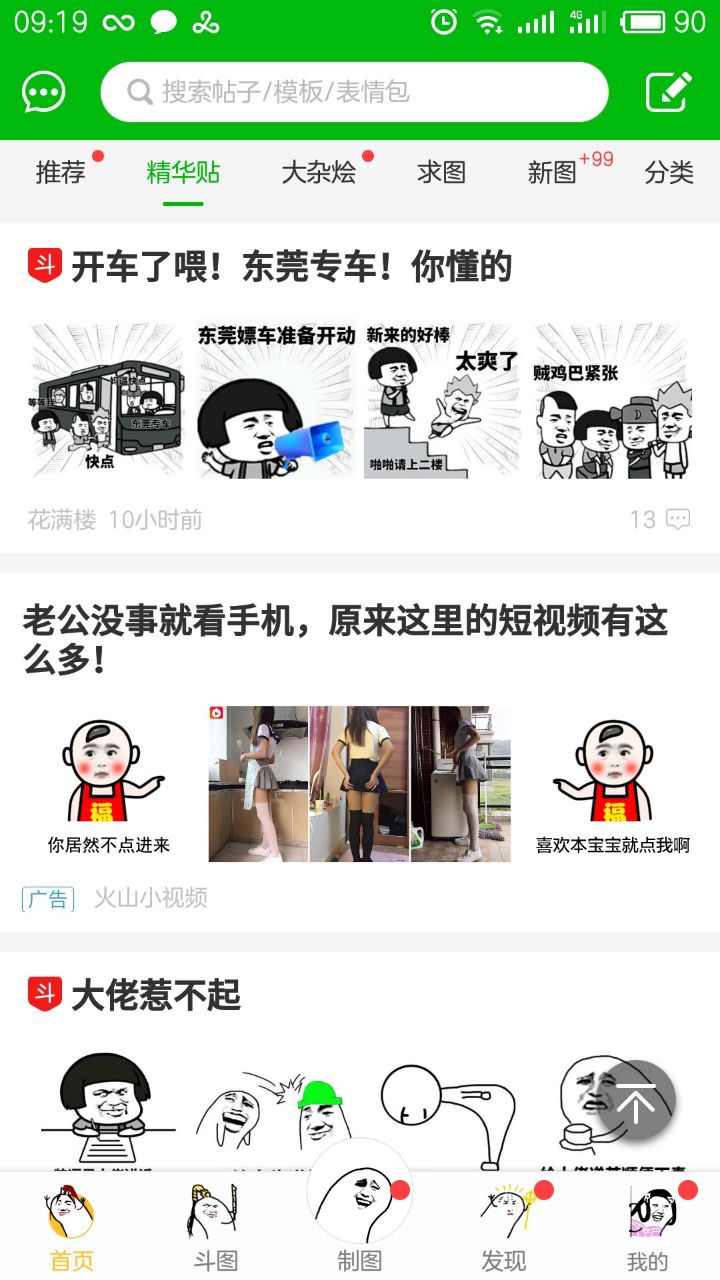Screen dimensions: 720x1280
Task: Switch to the 推荐 tab
Action: tap(61, 172)
